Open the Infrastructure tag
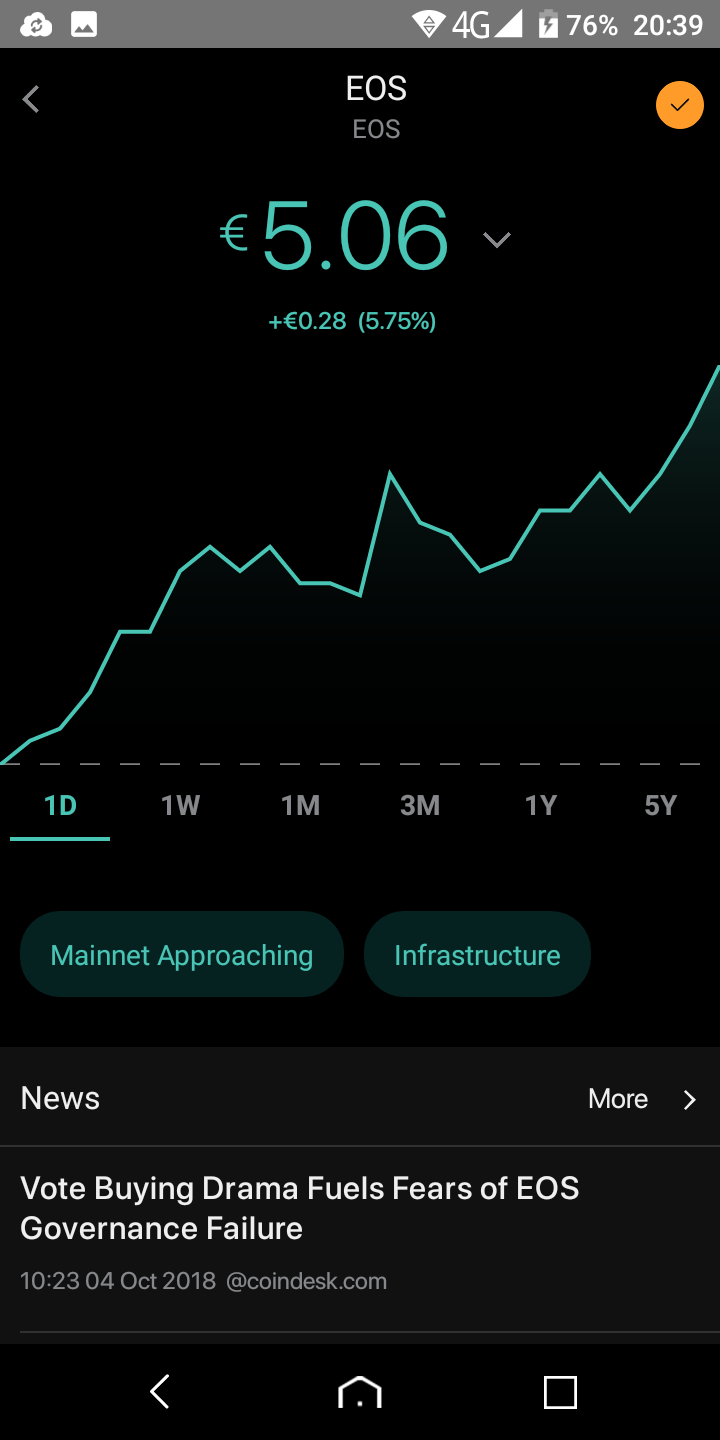Screen dimensions: 720x1440 click(477, 955)
